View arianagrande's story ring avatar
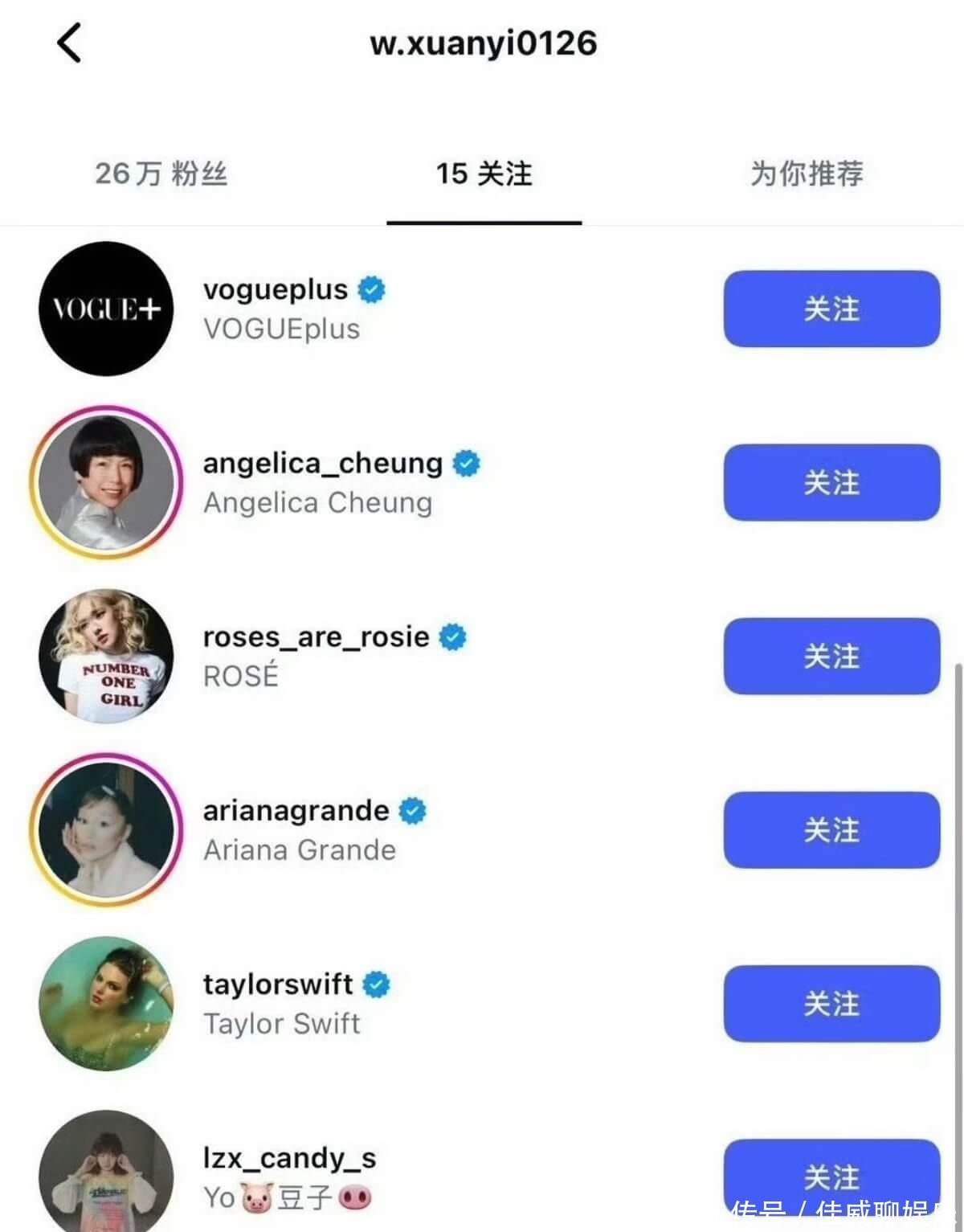This screenshot has width=964, height=1232. [106, 829]
